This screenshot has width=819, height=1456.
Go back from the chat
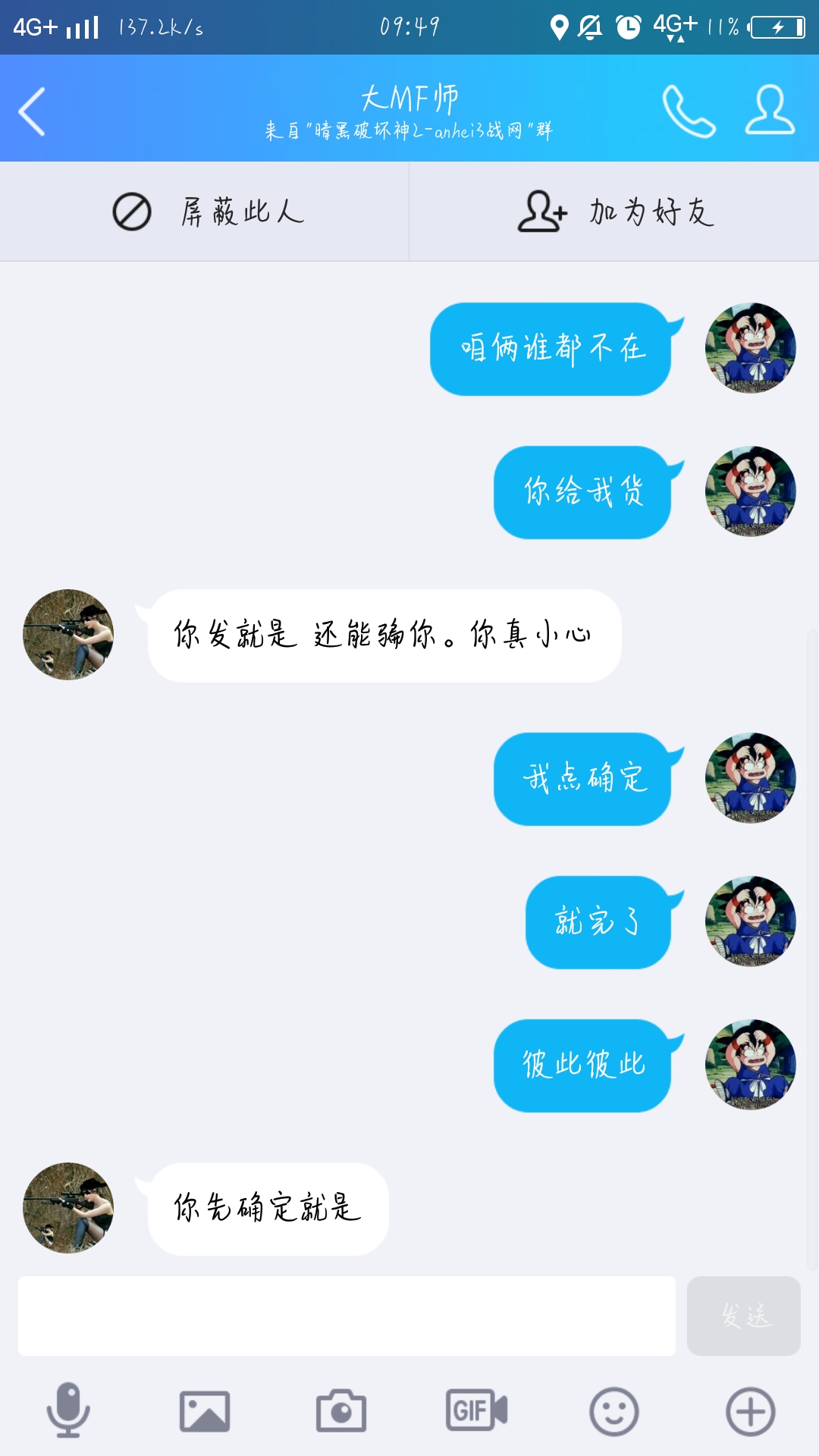pos(32,111)
